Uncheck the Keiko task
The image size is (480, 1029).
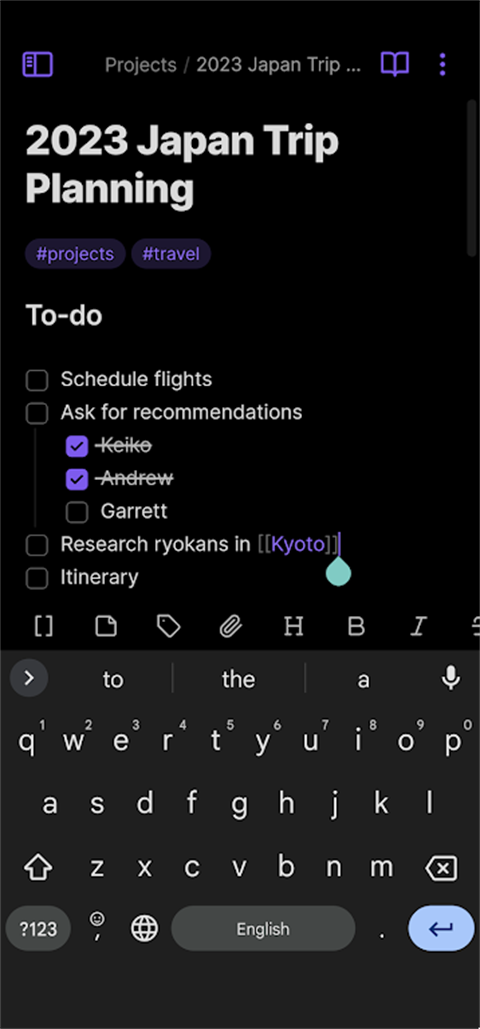click(77, 446)
